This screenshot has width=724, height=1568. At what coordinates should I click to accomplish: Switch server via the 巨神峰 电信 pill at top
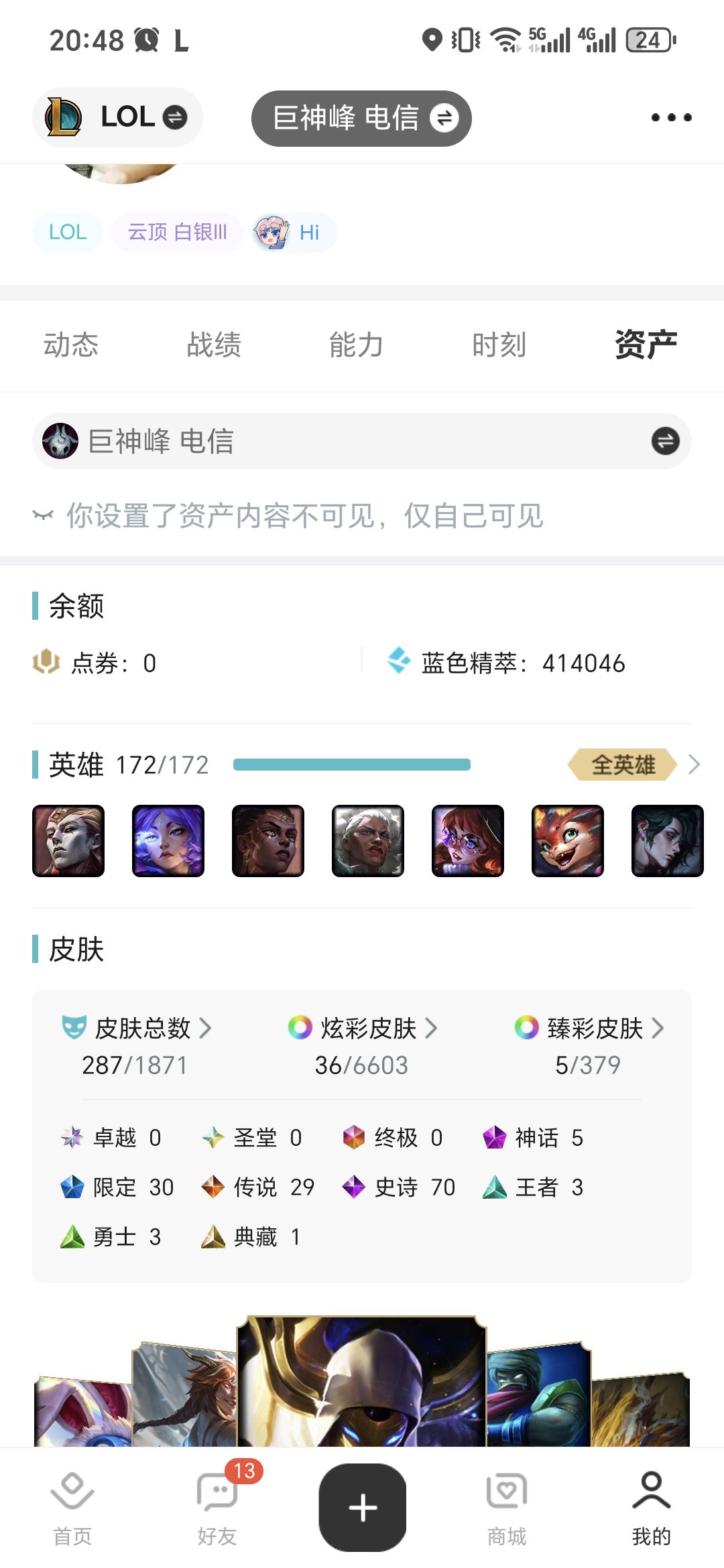[x=361, y=119]
